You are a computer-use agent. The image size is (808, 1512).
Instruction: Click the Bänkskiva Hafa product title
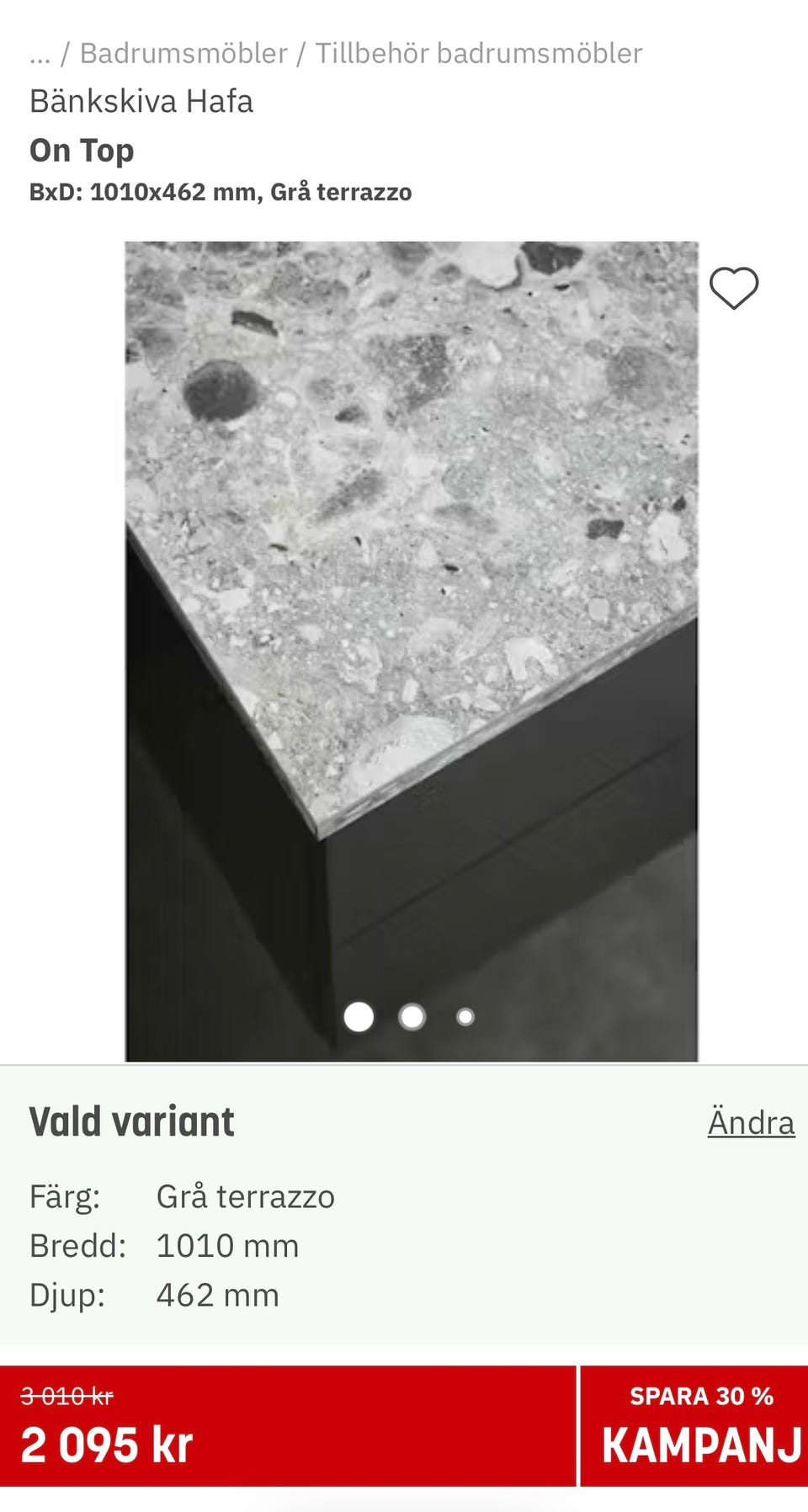[x=141, y=101]
